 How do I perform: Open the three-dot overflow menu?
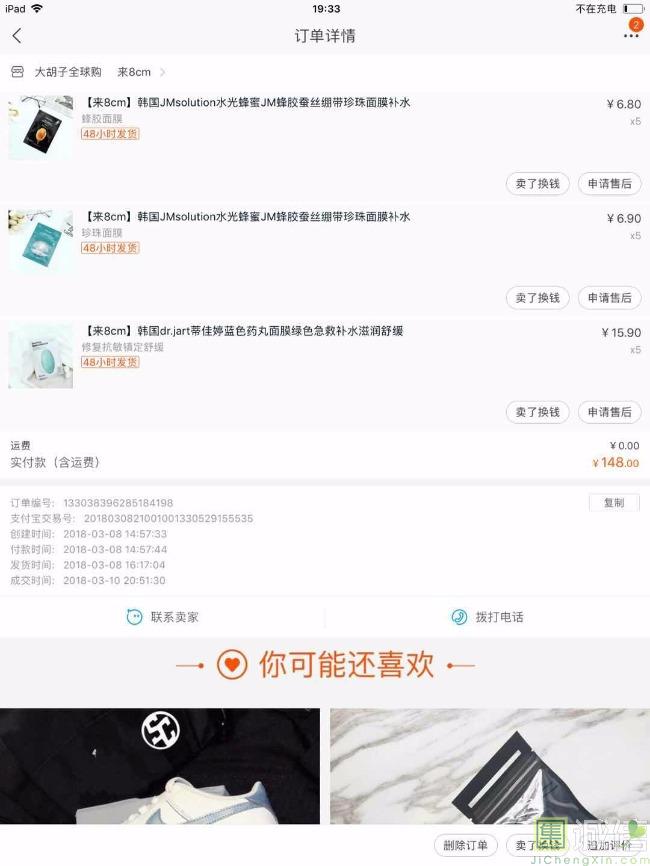pos(631,36)
